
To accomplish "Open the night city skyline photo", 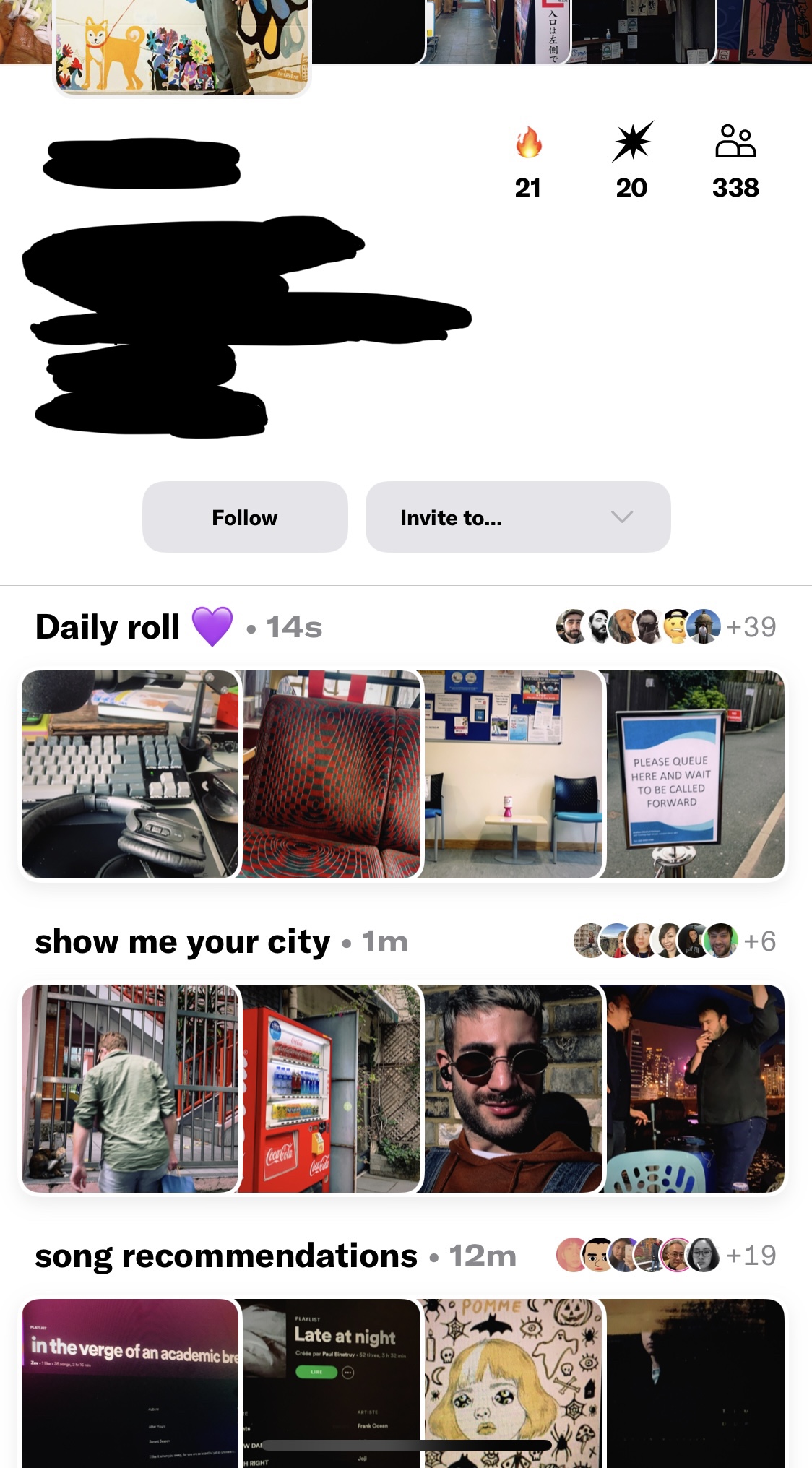I will (695, 1089).
